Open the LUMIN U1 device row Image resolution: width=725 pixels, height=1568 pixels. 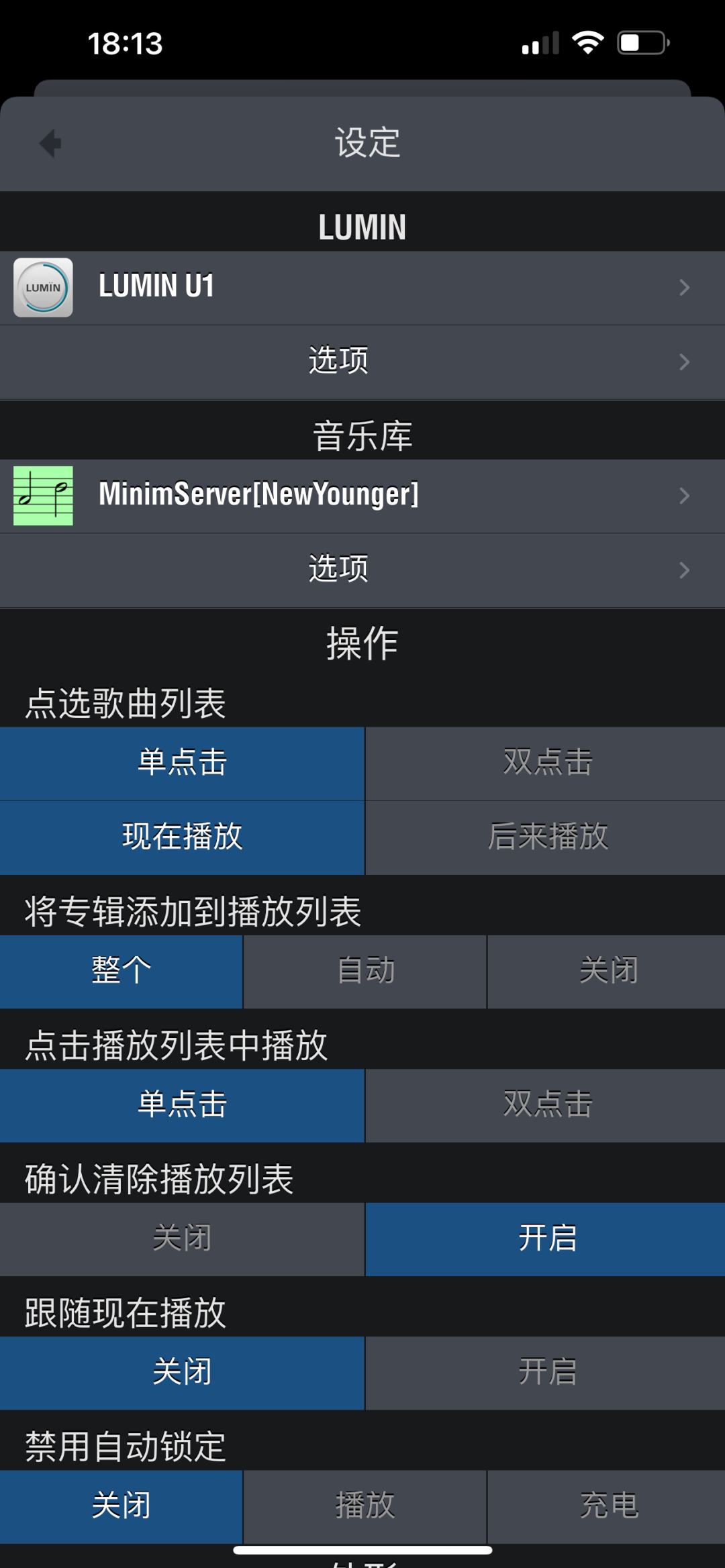click(x=362, y=287)
